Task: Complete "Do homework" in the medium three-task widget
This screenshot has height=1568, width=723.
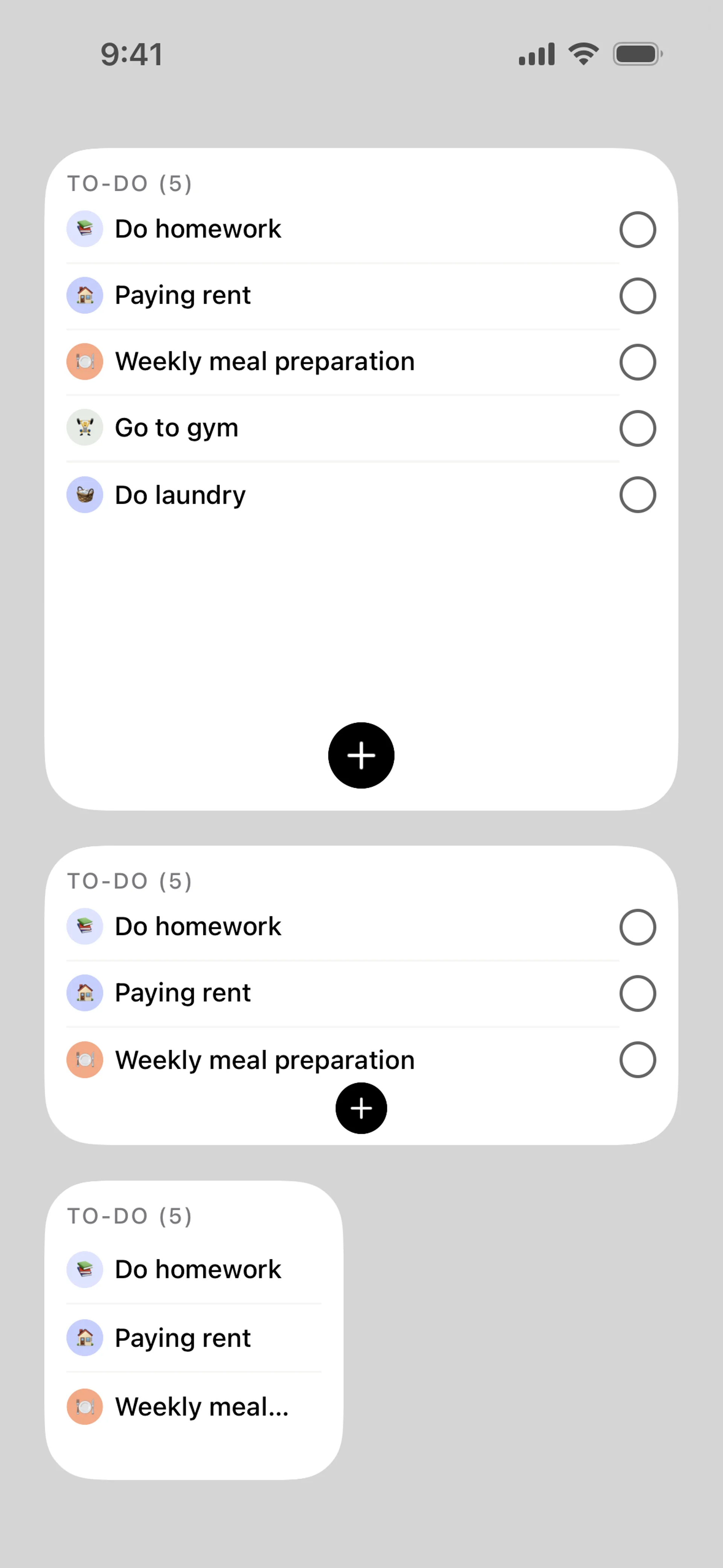Action: (x=637, y=927)
